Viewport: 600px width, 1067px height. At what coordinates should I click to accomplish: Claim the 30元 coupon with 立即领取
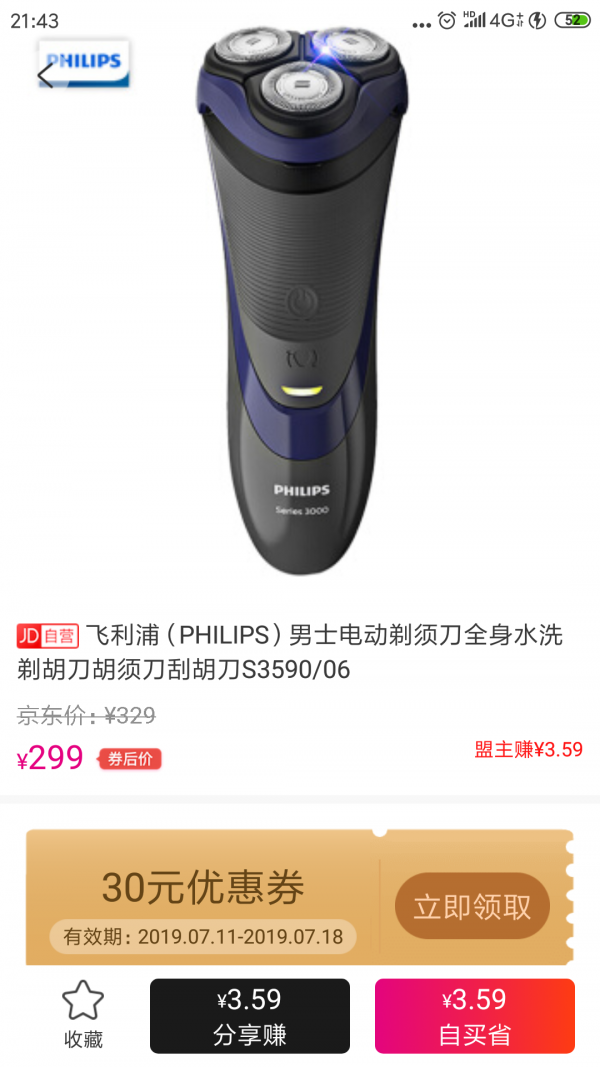[472, 906]
